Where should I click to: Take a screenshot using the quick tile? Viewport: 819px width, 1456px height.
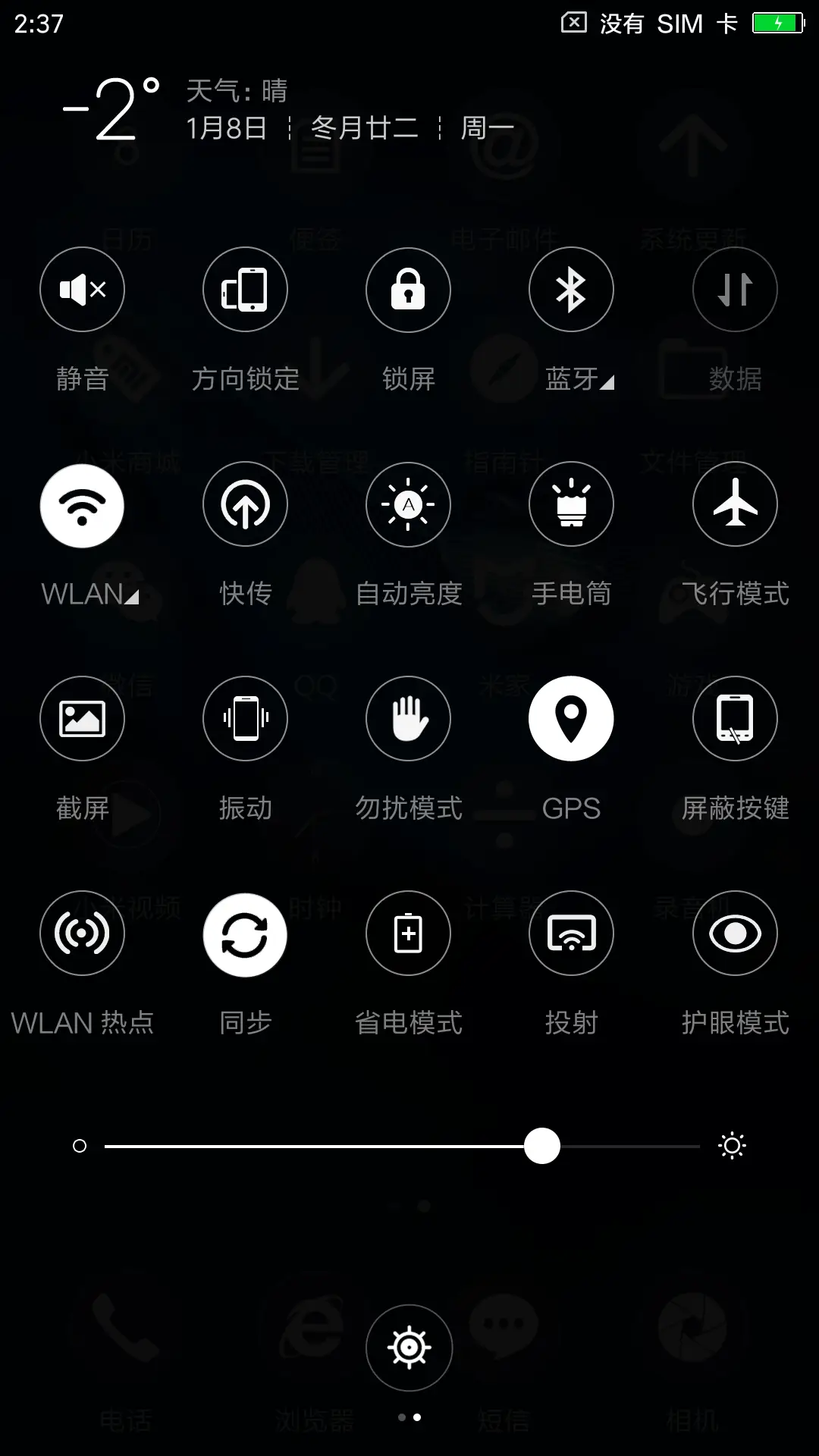click(81, 718)
